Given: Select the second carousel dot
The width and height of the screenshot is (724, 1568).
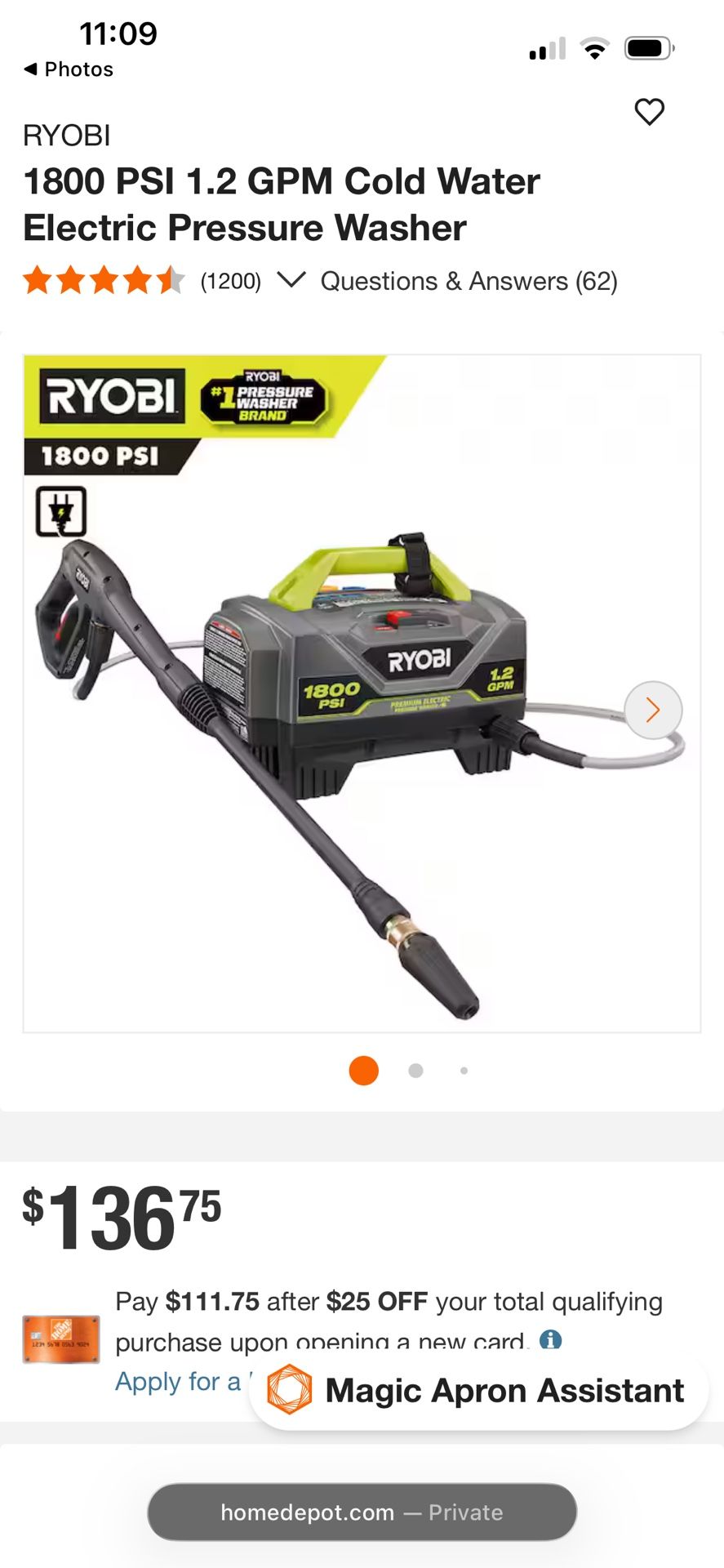Looking at the screenshot, I should [415, 1070].
